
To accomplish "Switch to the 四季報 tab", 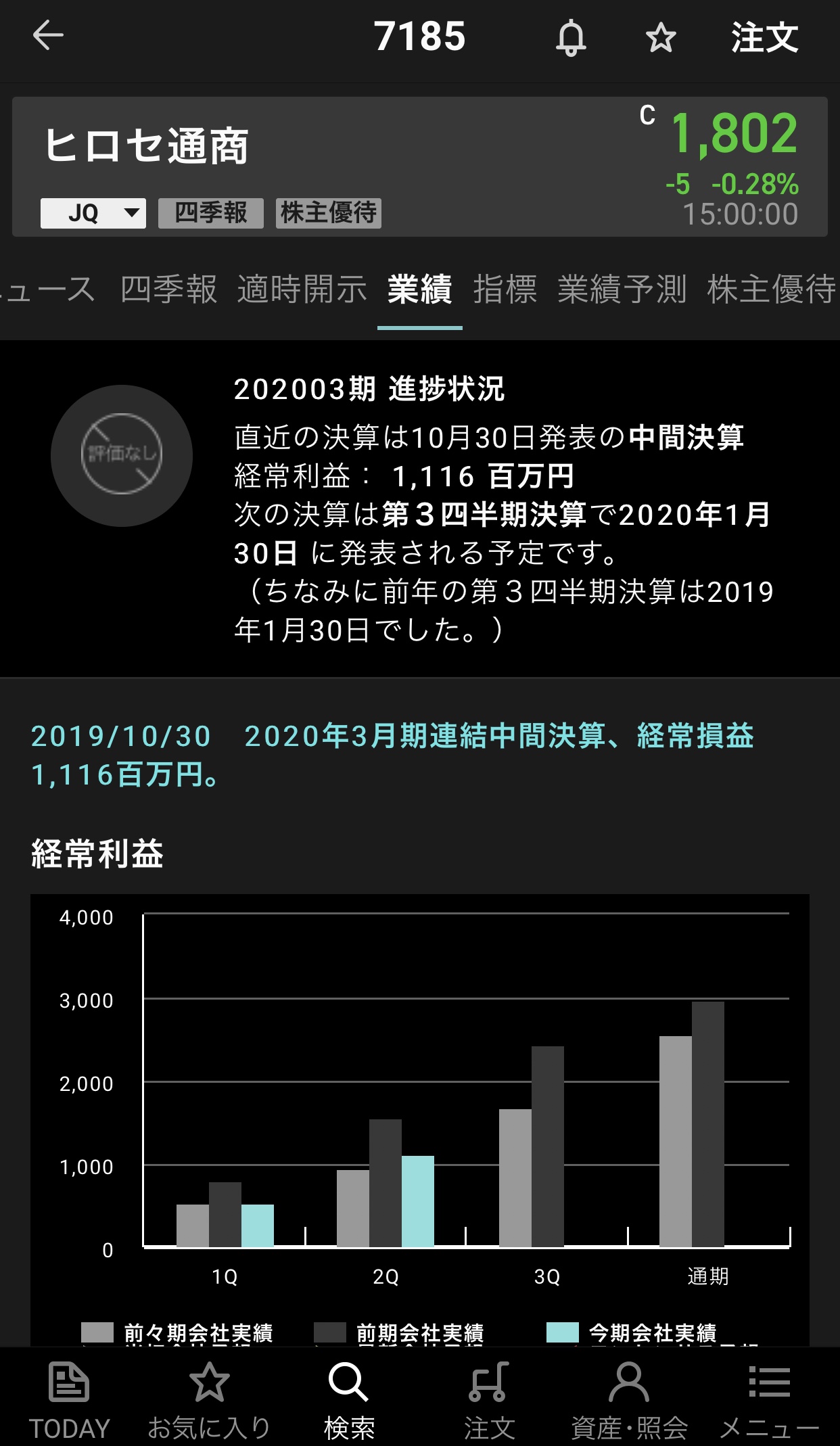I will click(168, 289).
